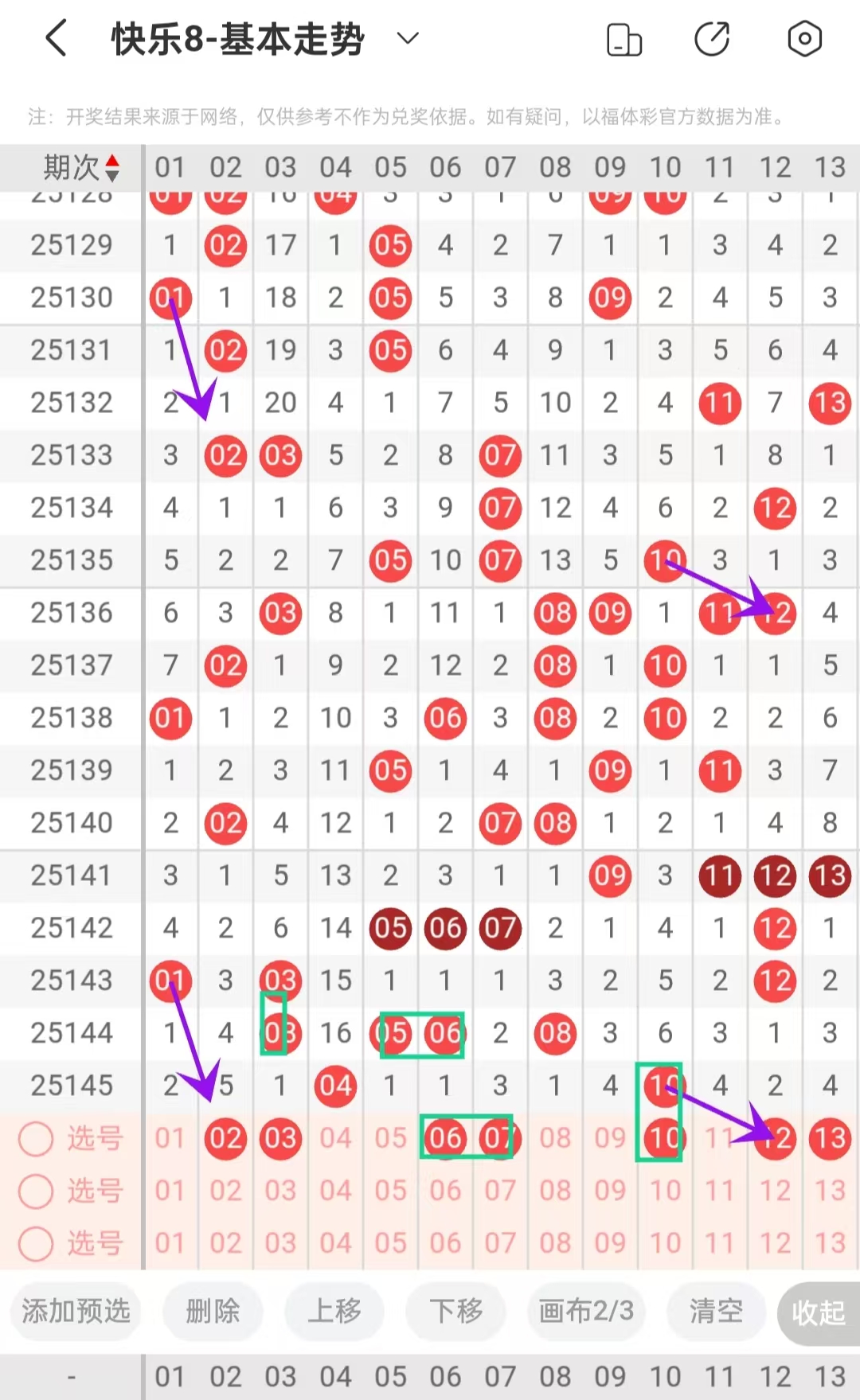Tap the 删除 button

click(x=213, y=1311)
